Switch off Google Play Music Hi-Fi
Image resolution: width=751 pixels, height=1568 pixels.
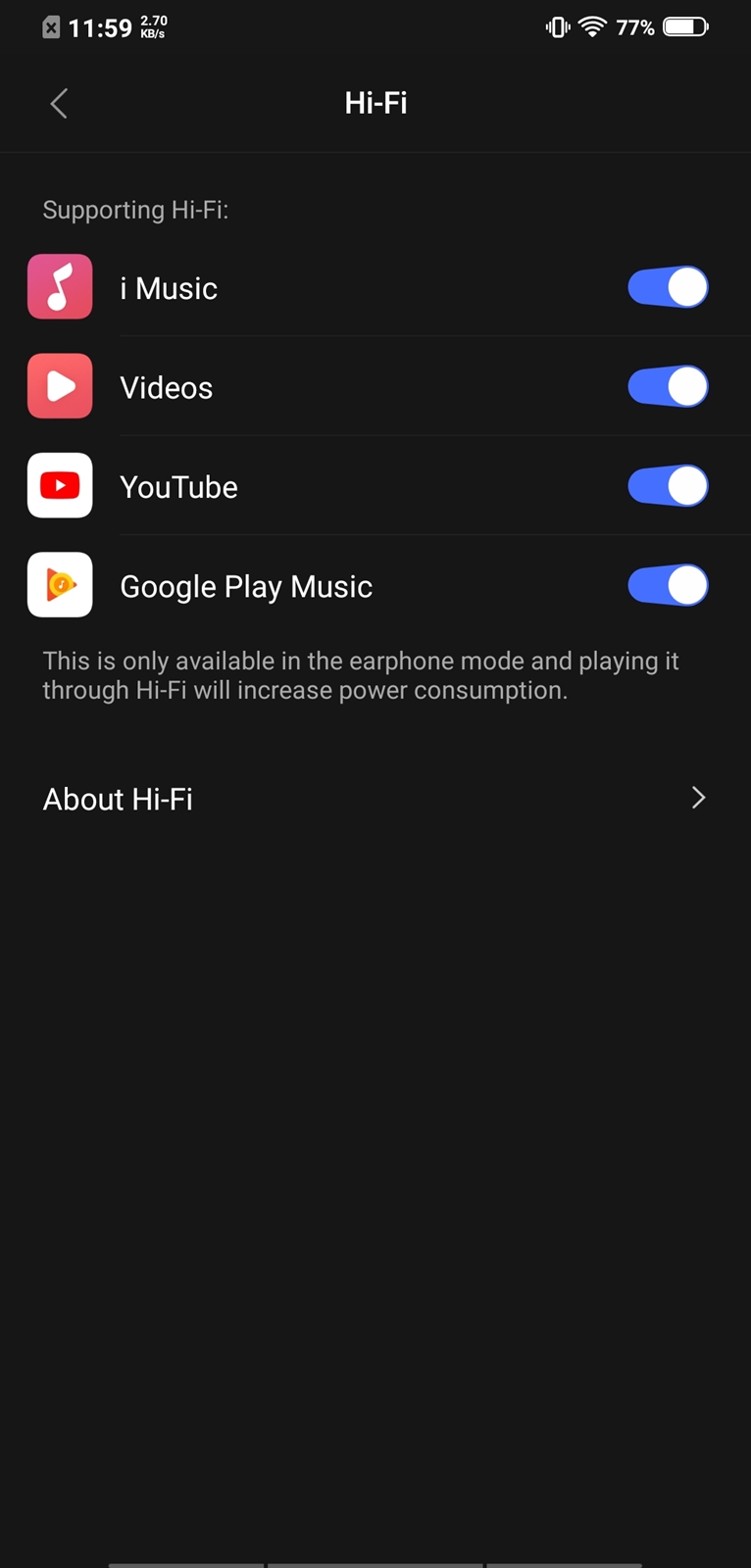point(668,585)
